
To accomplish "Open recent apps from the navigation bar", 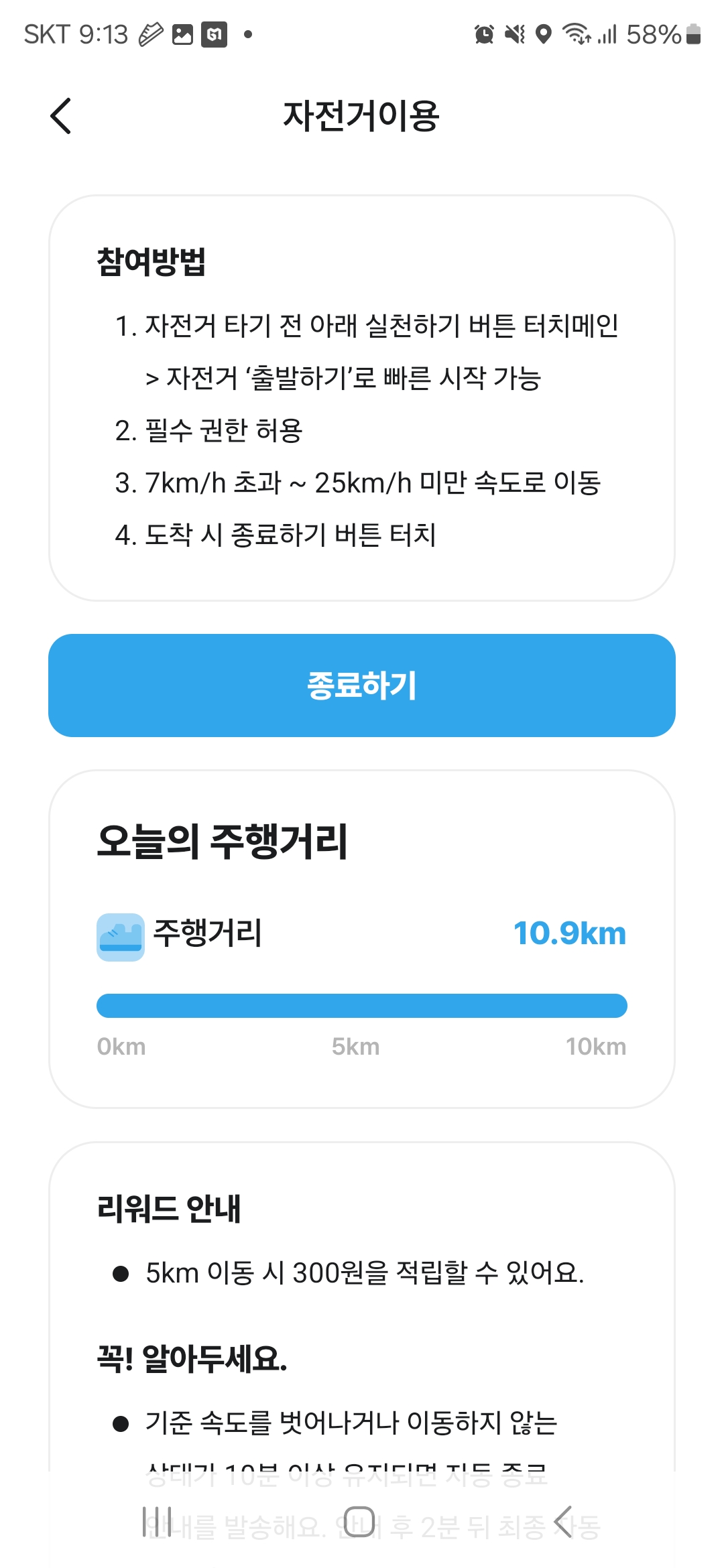I will pyautogui.click(x=157, y=1522).
